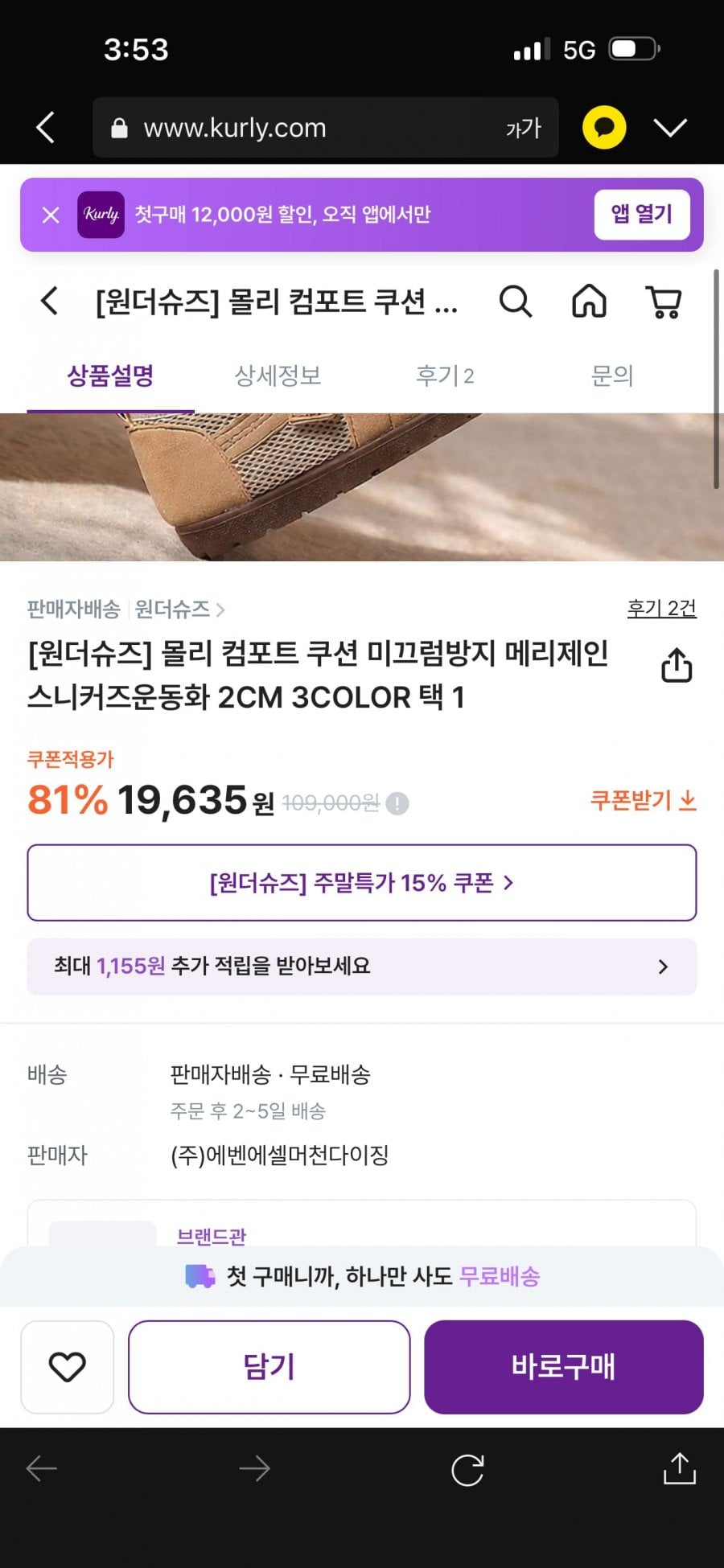Tap 바로구매 to buy now
This screenshot has width=724, height=1568.
[x=564, y=1367]
